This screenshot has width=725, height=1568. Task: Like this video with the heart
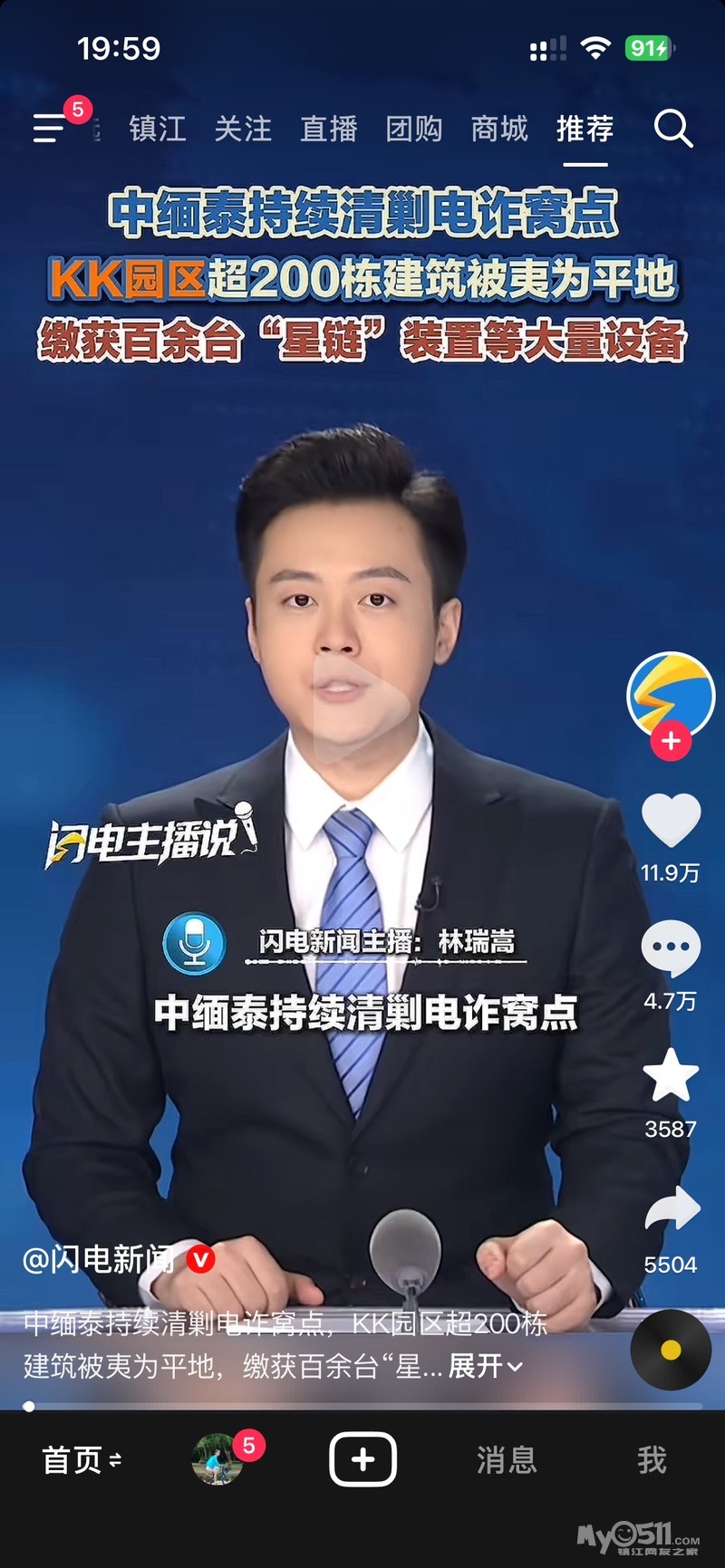point(671,821)
